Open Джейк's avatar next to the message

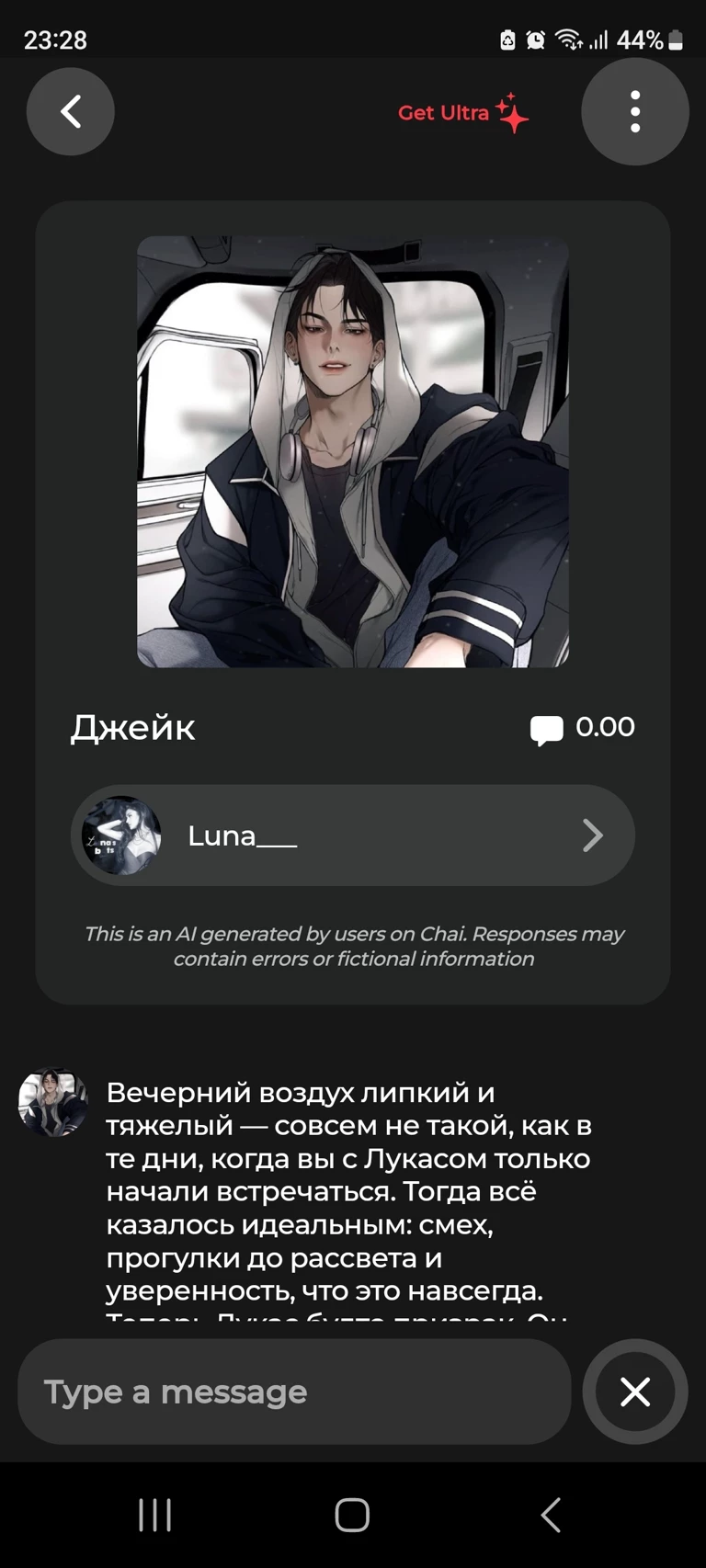tap(52, 1101)
